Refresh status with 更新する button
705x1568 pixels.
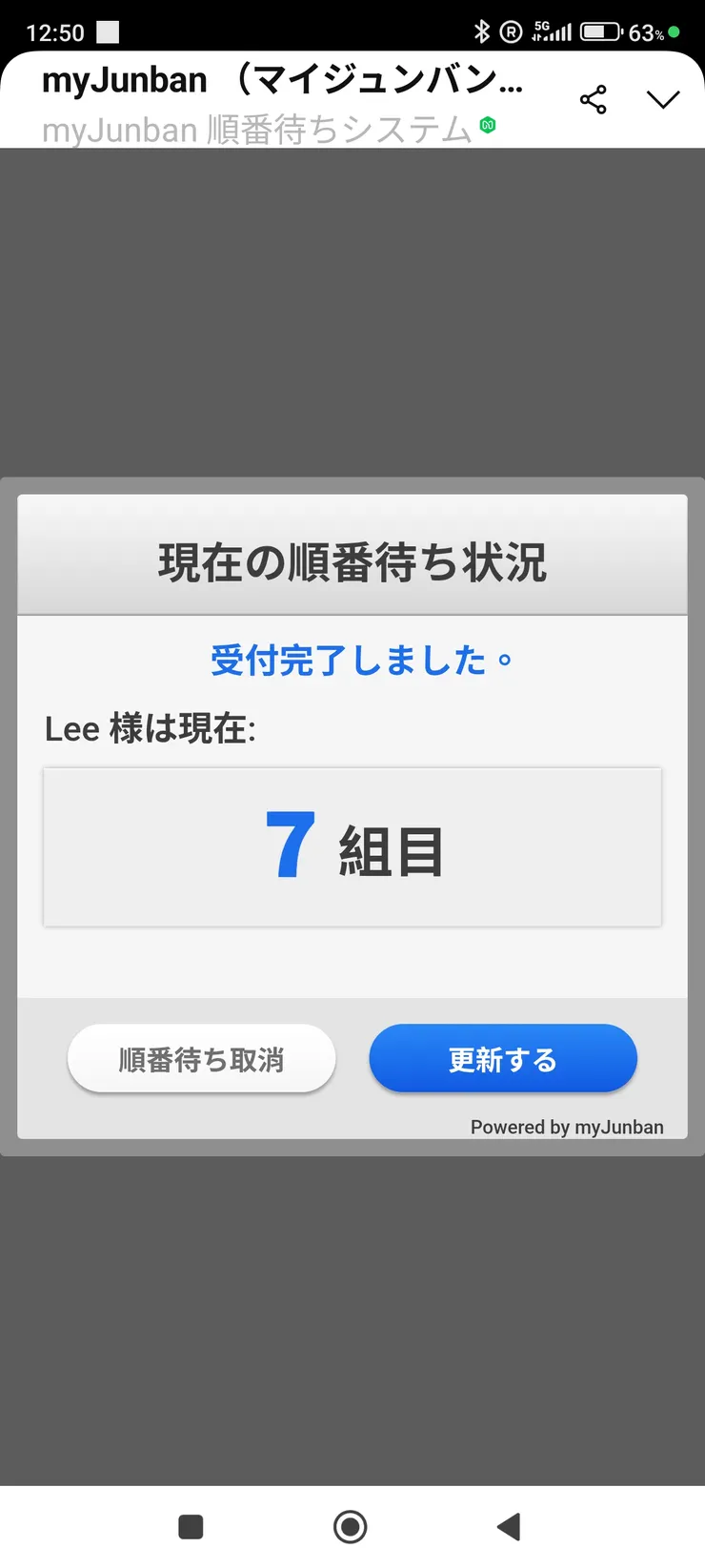pos(503,1059)
